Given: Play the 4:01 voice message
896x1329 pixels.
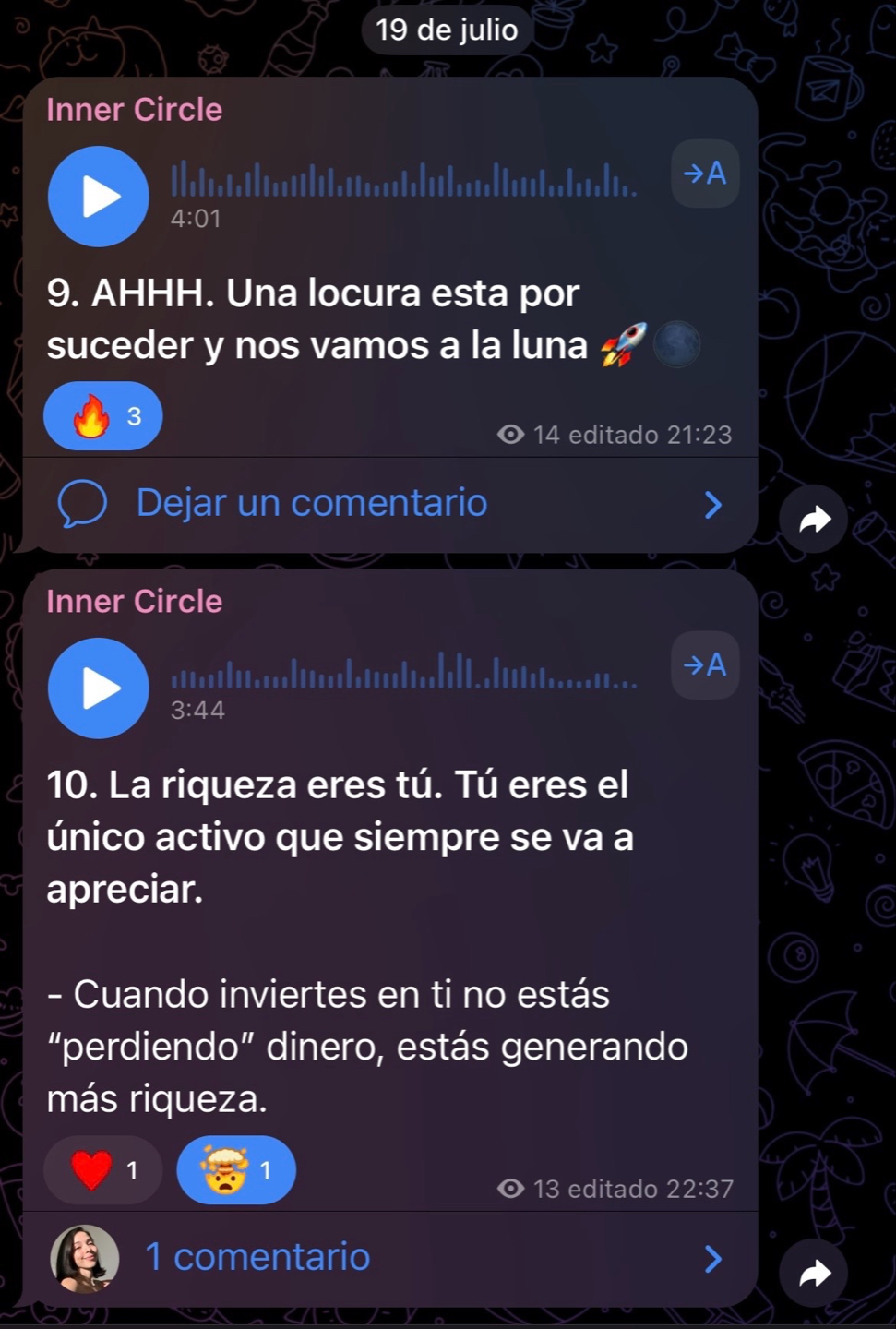Looking at the screenshot, I should click(98, 197).
